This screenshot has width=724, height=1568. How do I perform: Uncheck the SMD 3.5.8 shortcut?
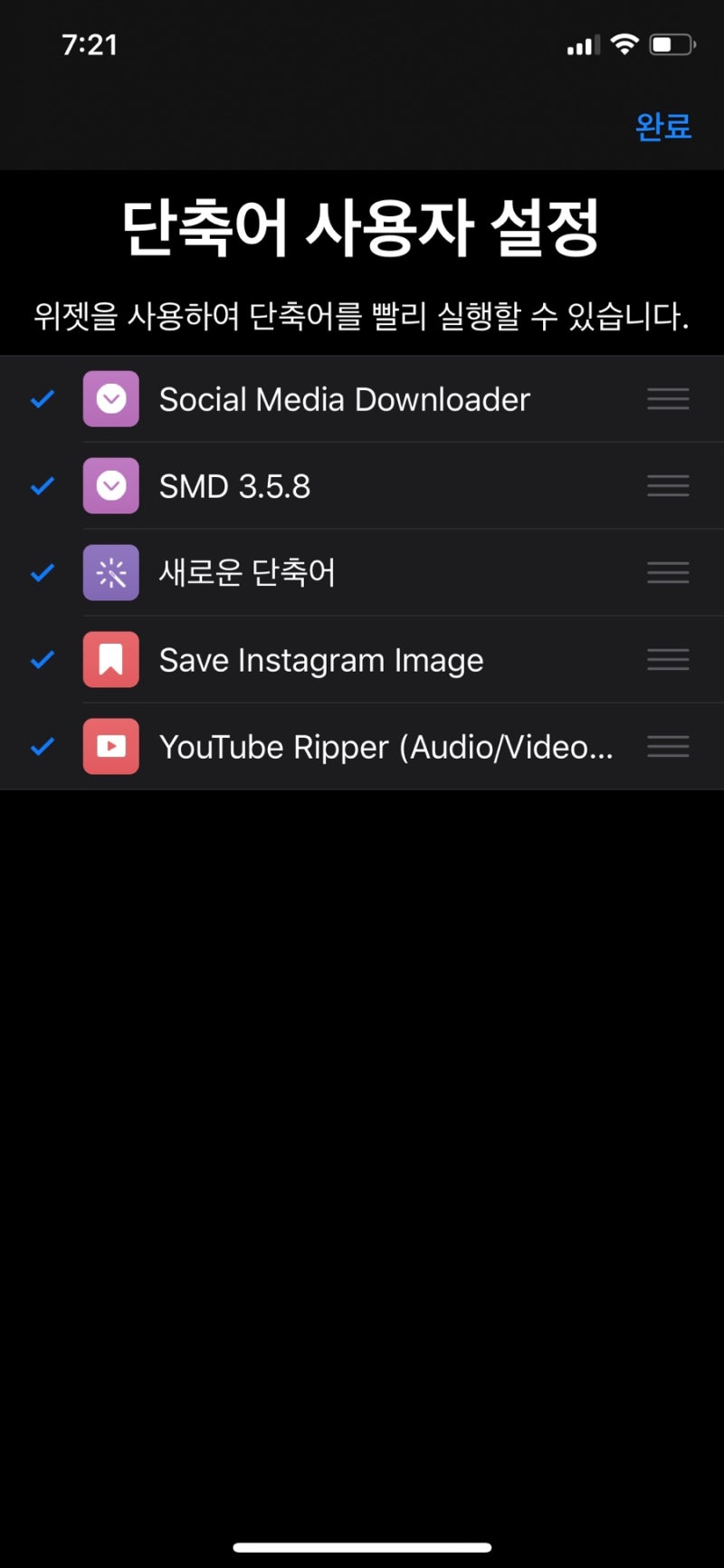(43, 485)
